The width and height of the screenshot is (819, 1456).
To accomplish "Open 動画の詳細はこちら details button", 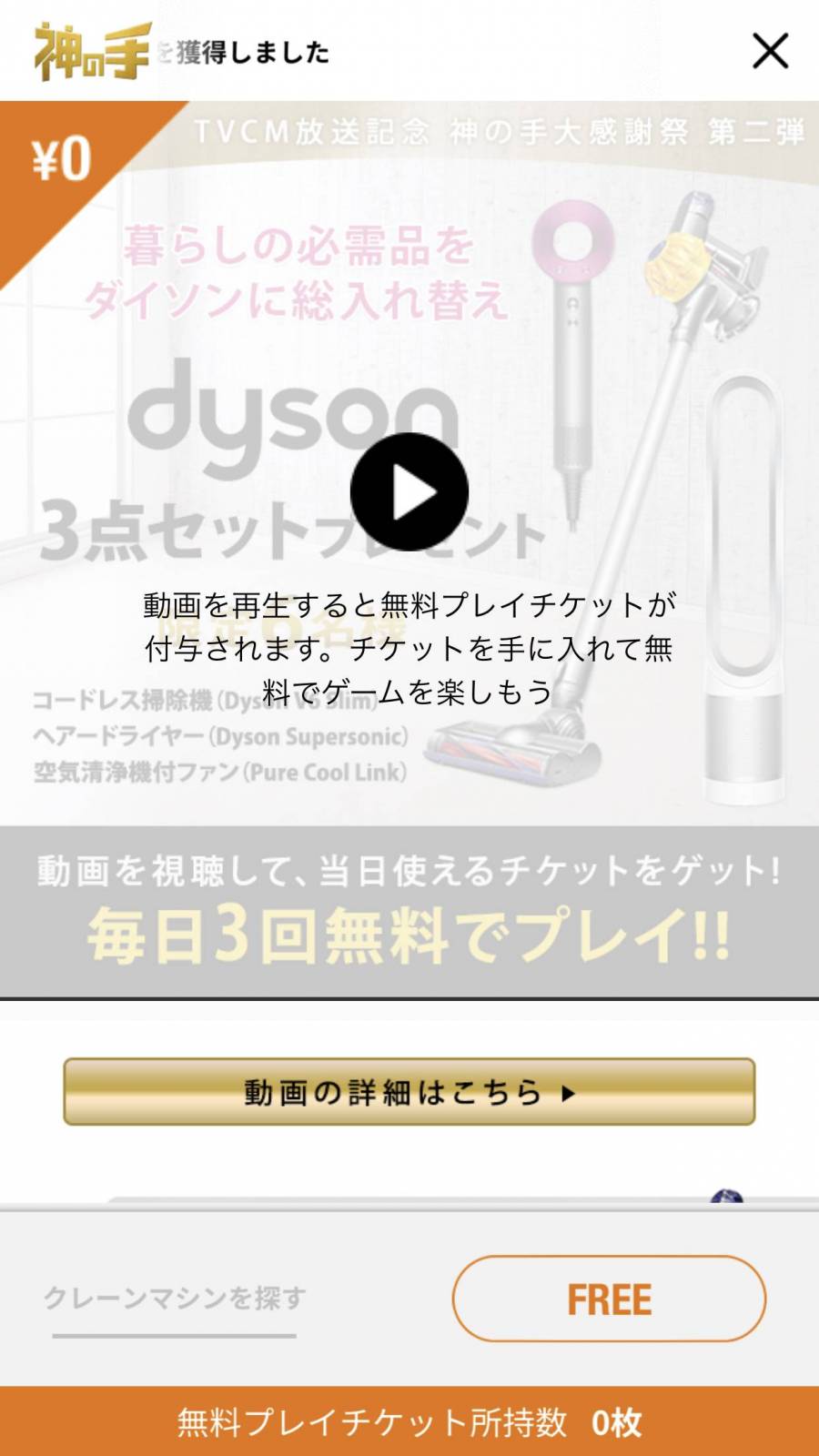I will 409,1091.
